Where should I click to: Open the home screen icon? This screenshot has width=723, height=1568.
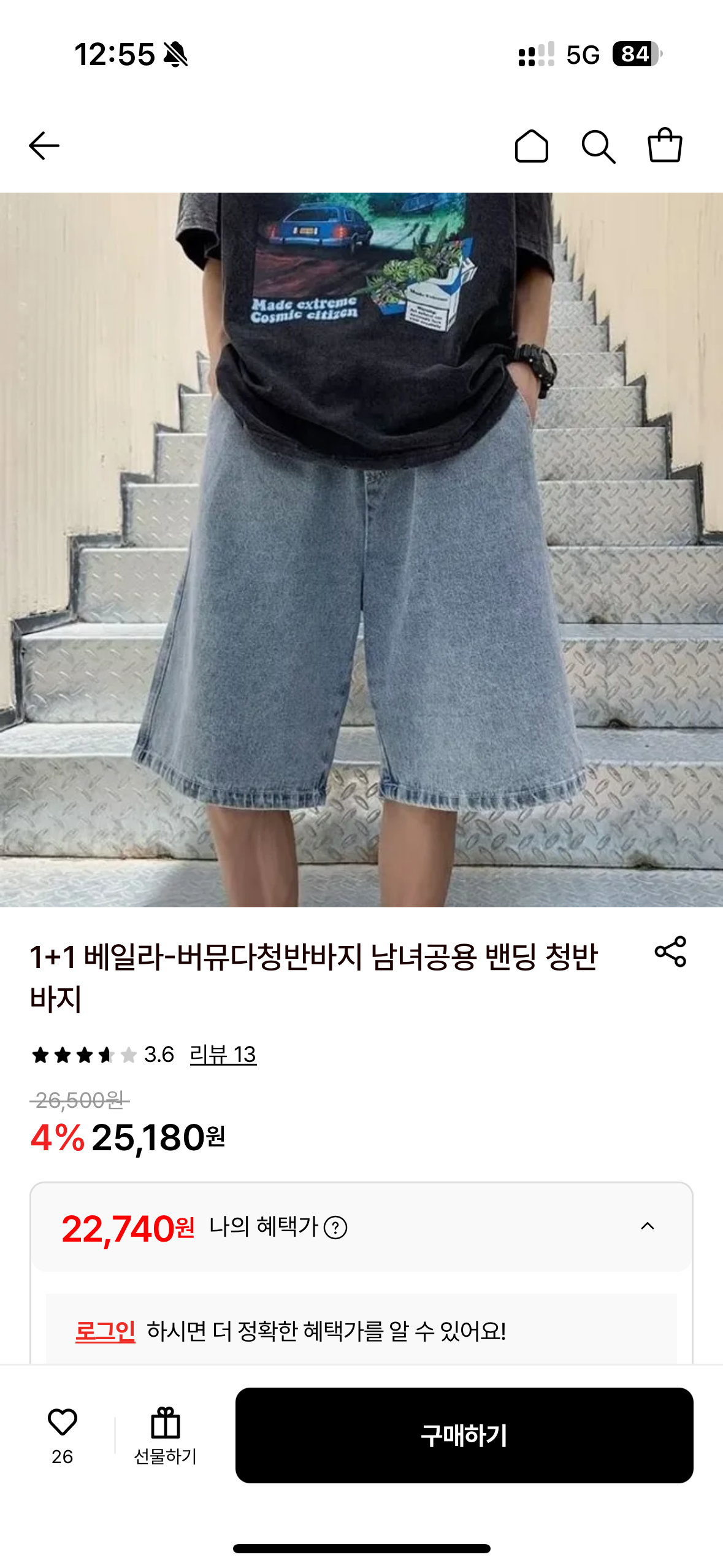pos(532,145)
